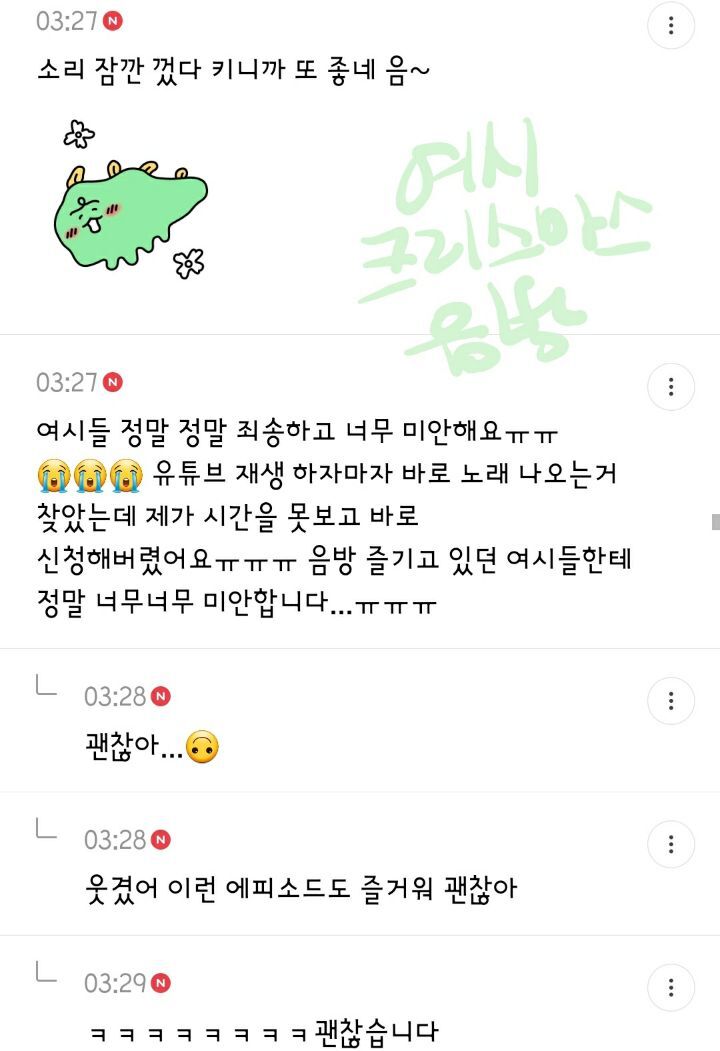The image size is (720, 1051).
Task: Open the options menu for the 여시들 정말 정말 죄송하고 comment
Action: pos(671,387)
